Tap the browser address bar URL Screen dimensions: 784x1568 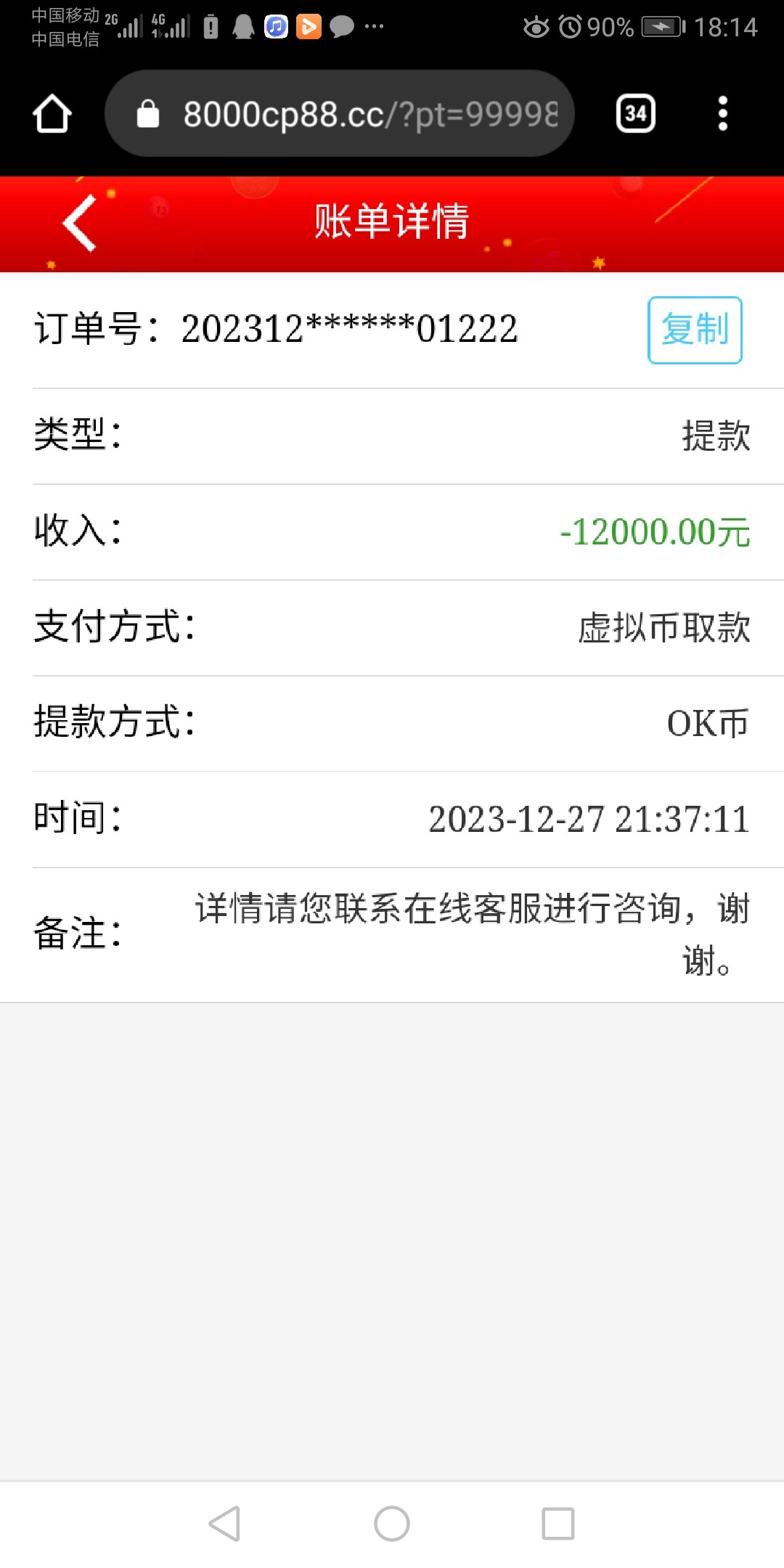tap(370, 114)
